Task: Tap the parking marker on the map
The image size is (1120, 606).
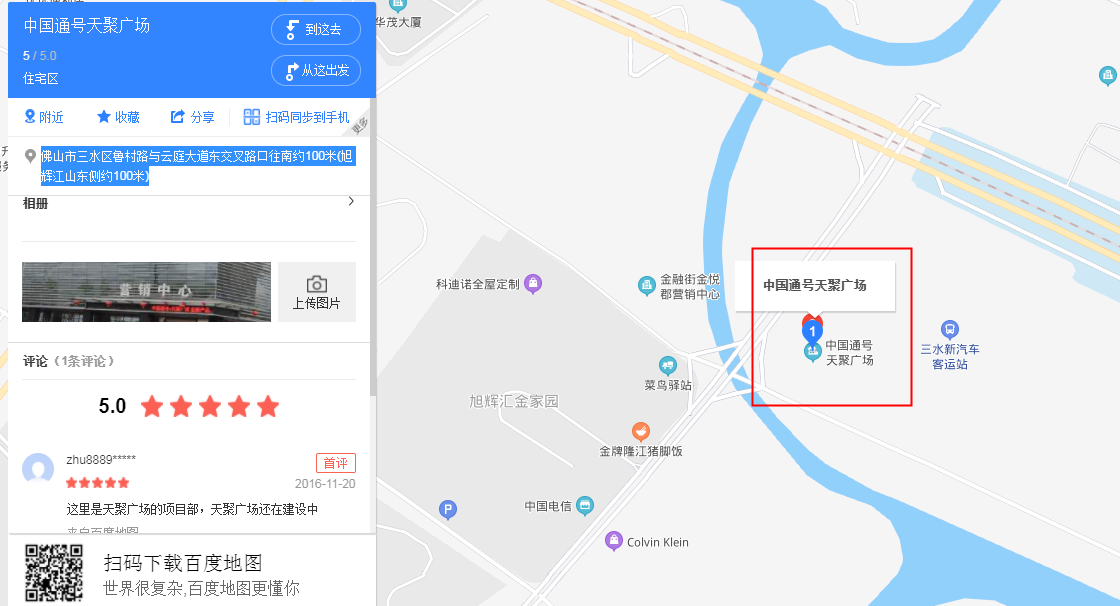Action: pos(449,510)
